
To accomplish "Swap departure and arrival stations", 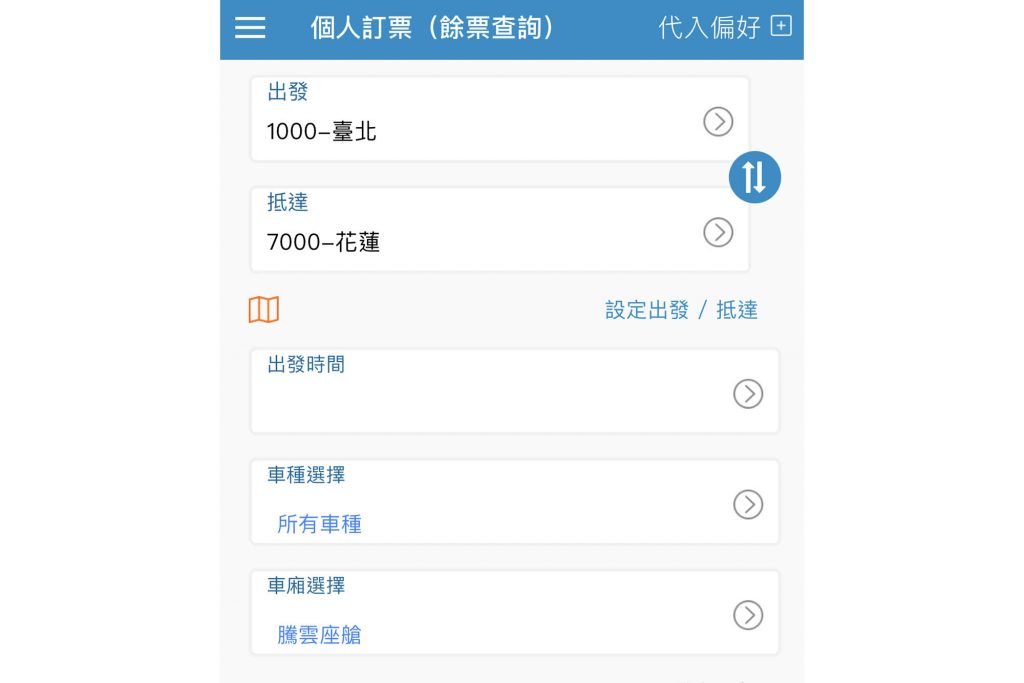I will (754, 177).
